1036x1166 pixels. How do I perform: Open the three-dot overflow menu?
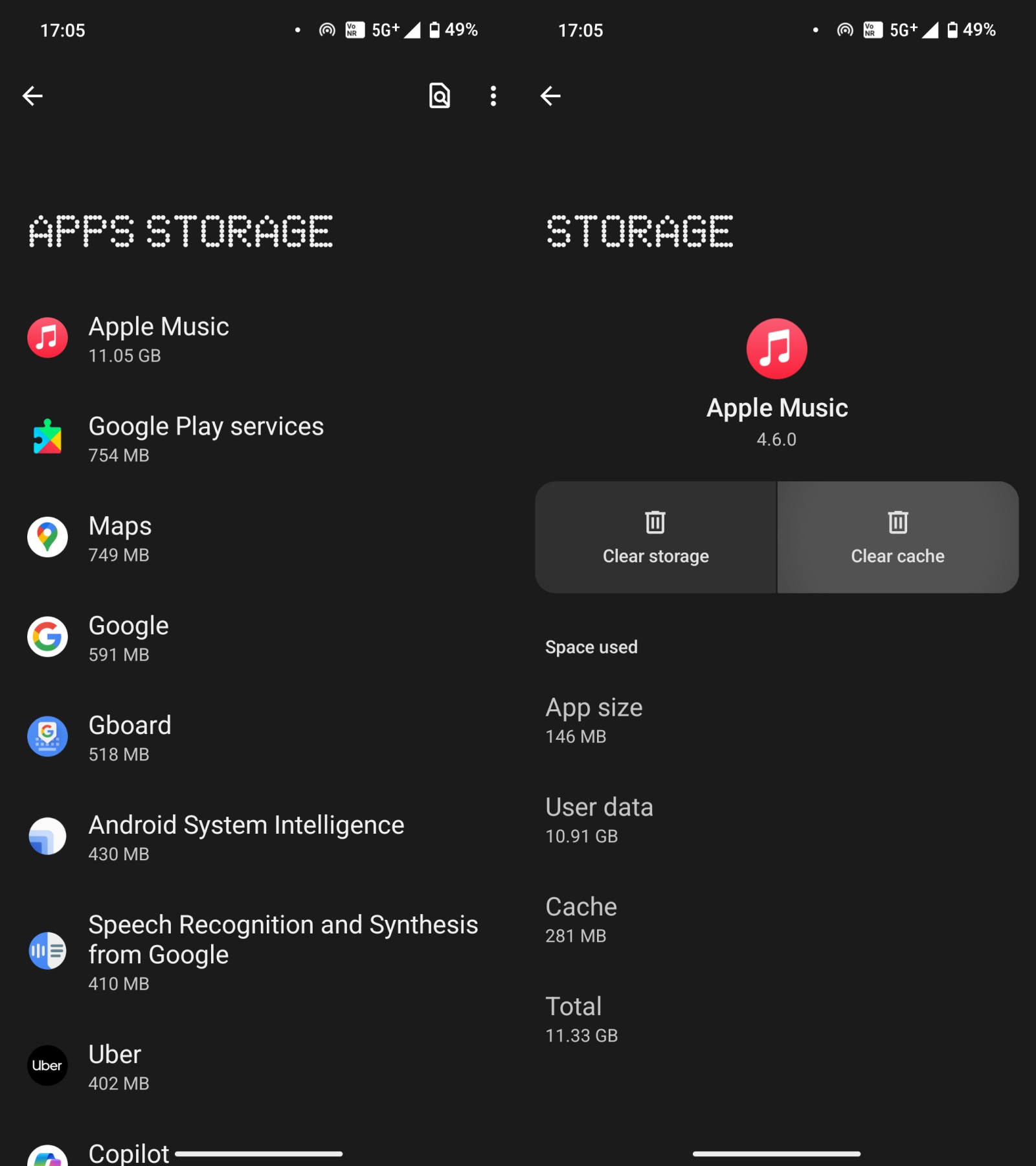click(493, 96)
